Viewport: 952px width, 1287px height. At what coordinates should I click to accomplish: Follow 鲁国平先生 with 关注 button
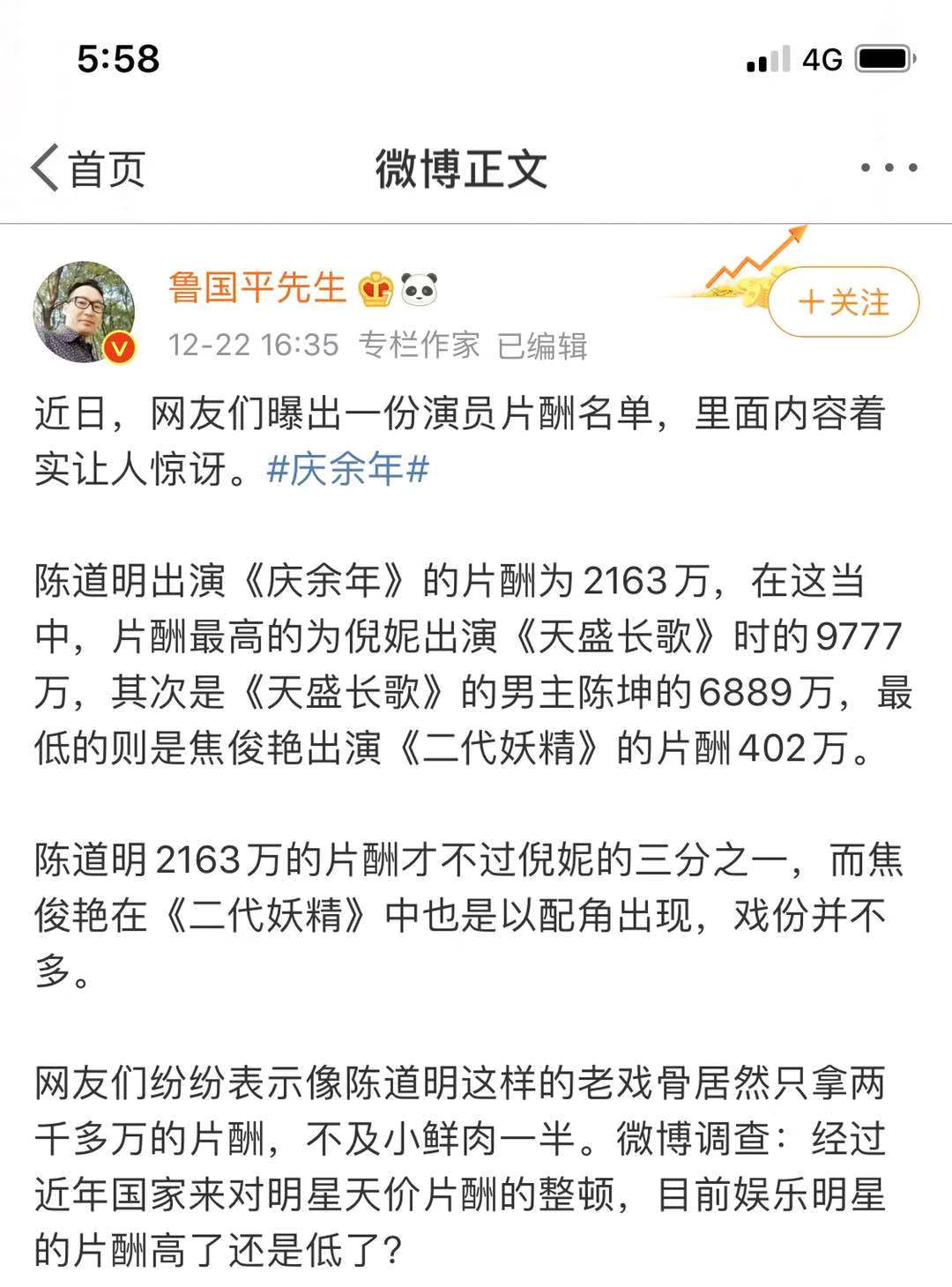tap(844, 302)
